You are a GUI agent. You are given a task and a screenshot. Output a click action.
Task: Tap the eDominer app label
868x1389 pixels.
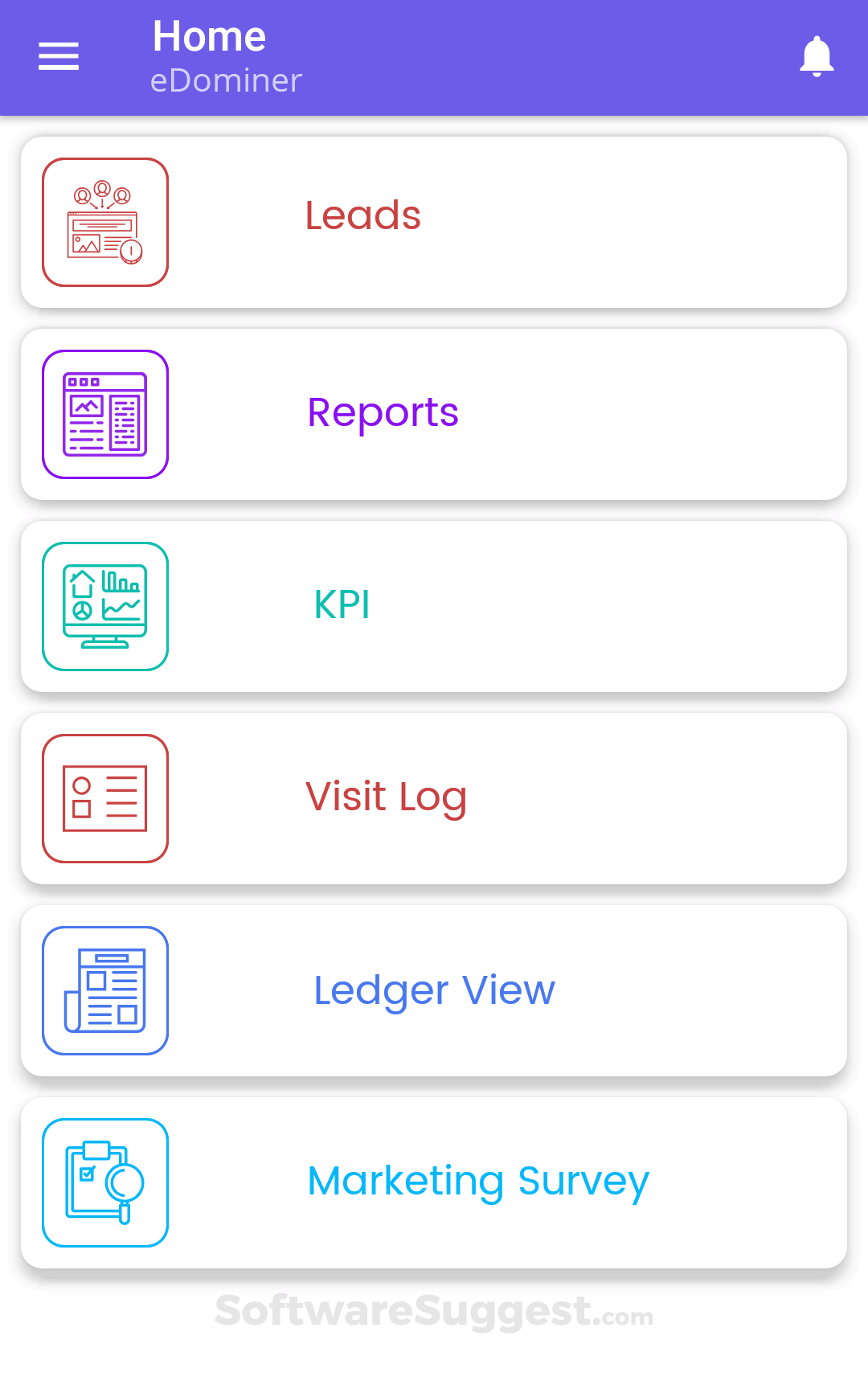[x=226, y=80]
